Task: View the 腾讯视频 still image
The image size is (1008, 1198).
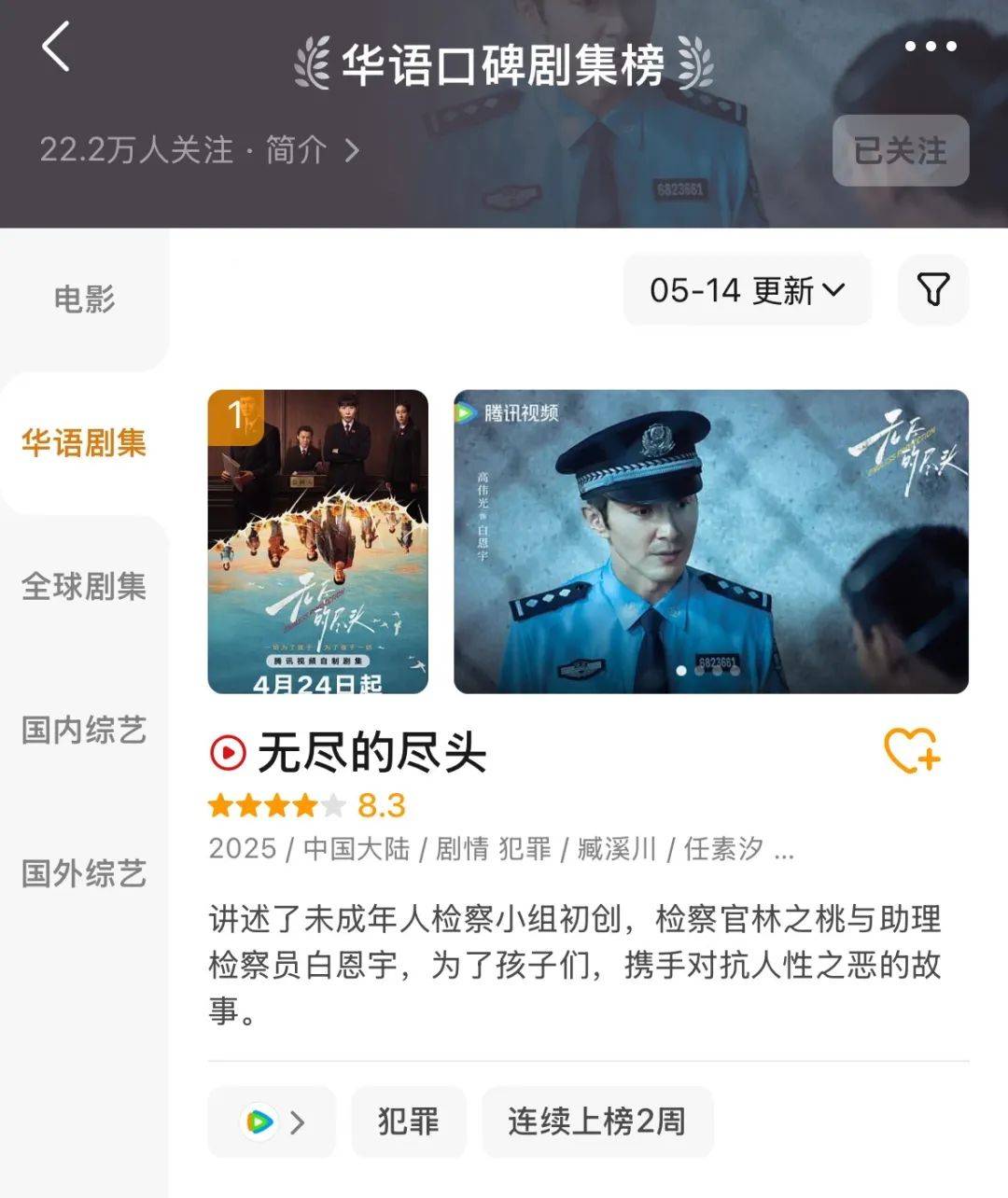Action: [710, 541]
